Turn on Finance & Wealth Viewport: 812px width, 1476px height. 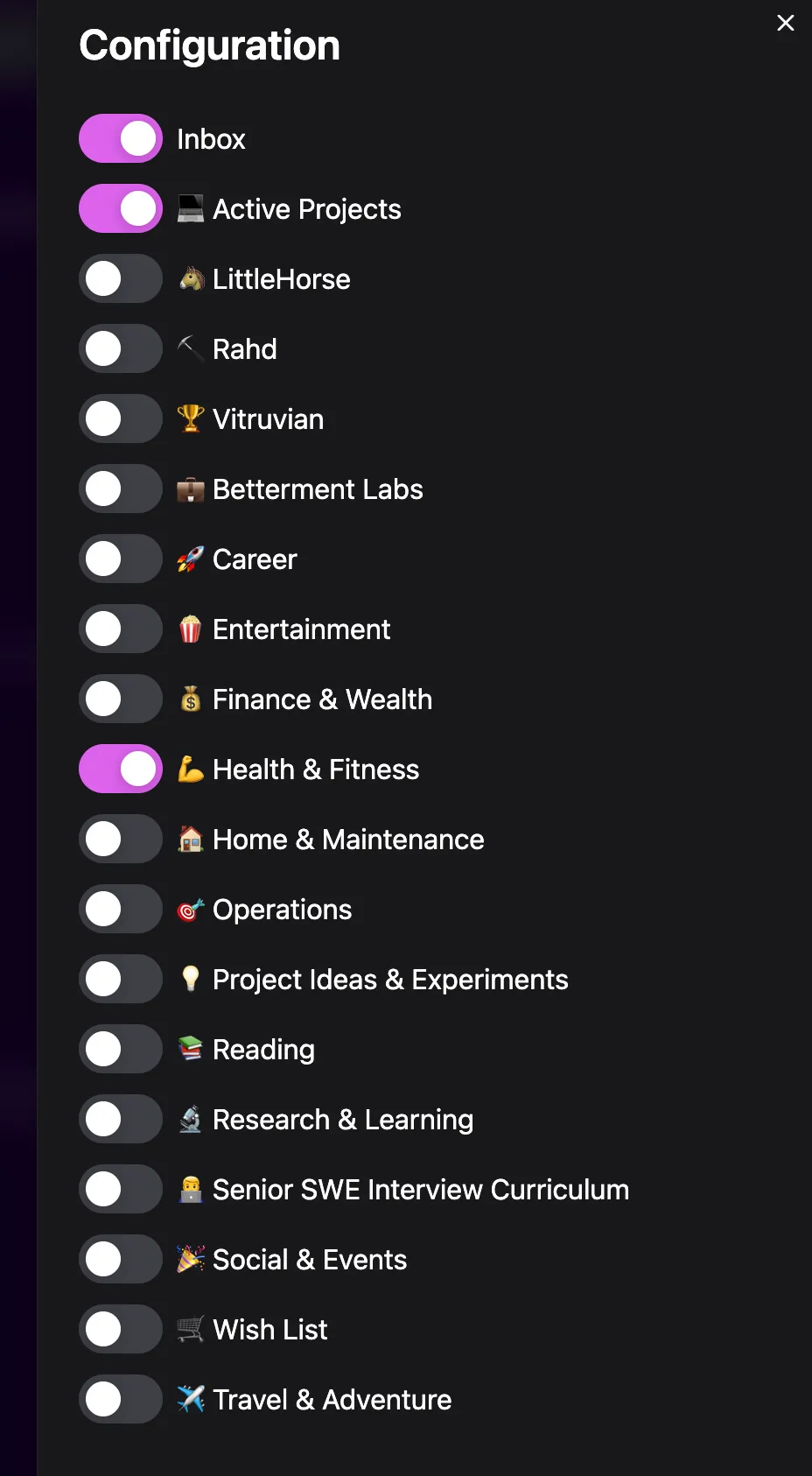point(121,699)
